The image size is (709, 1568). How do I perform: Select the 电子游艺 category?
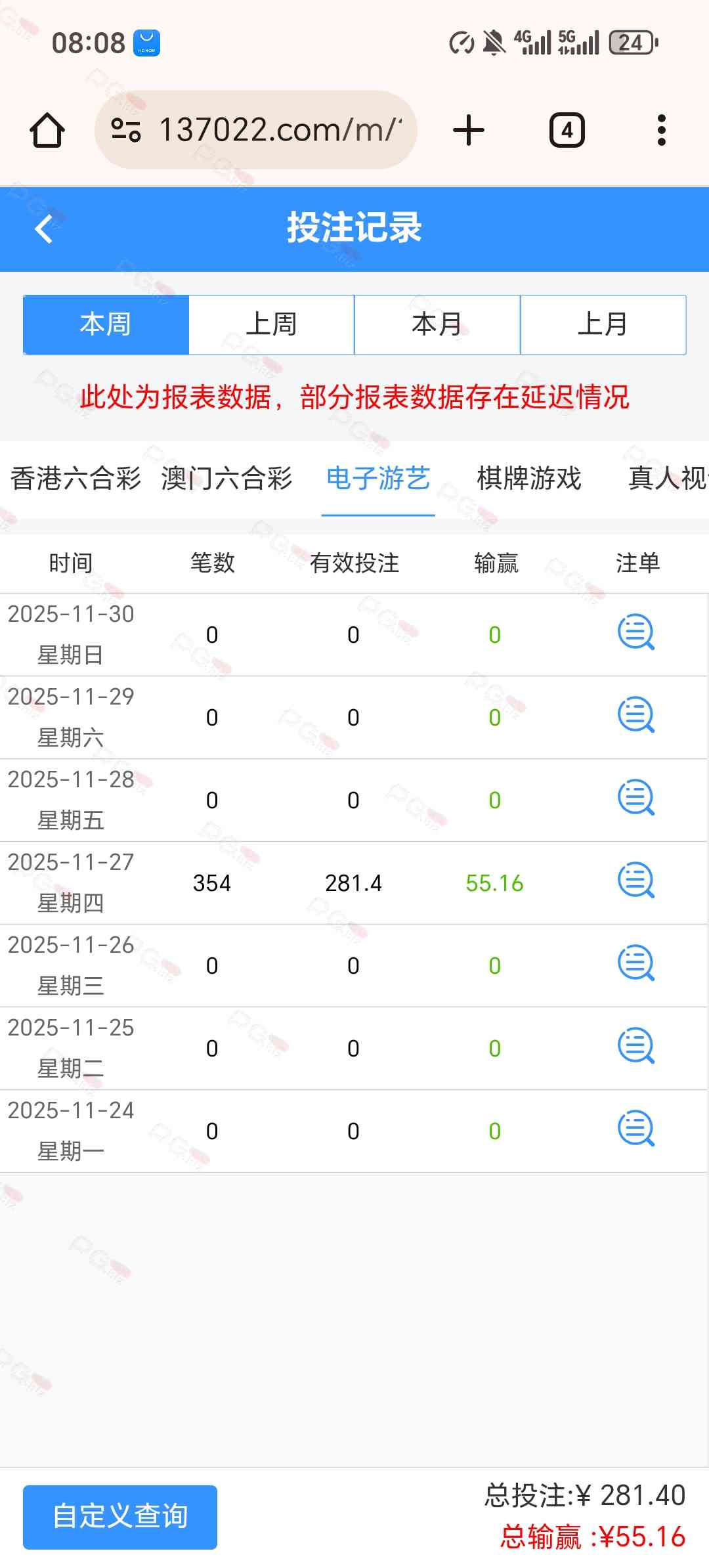(x=378, y=478)
